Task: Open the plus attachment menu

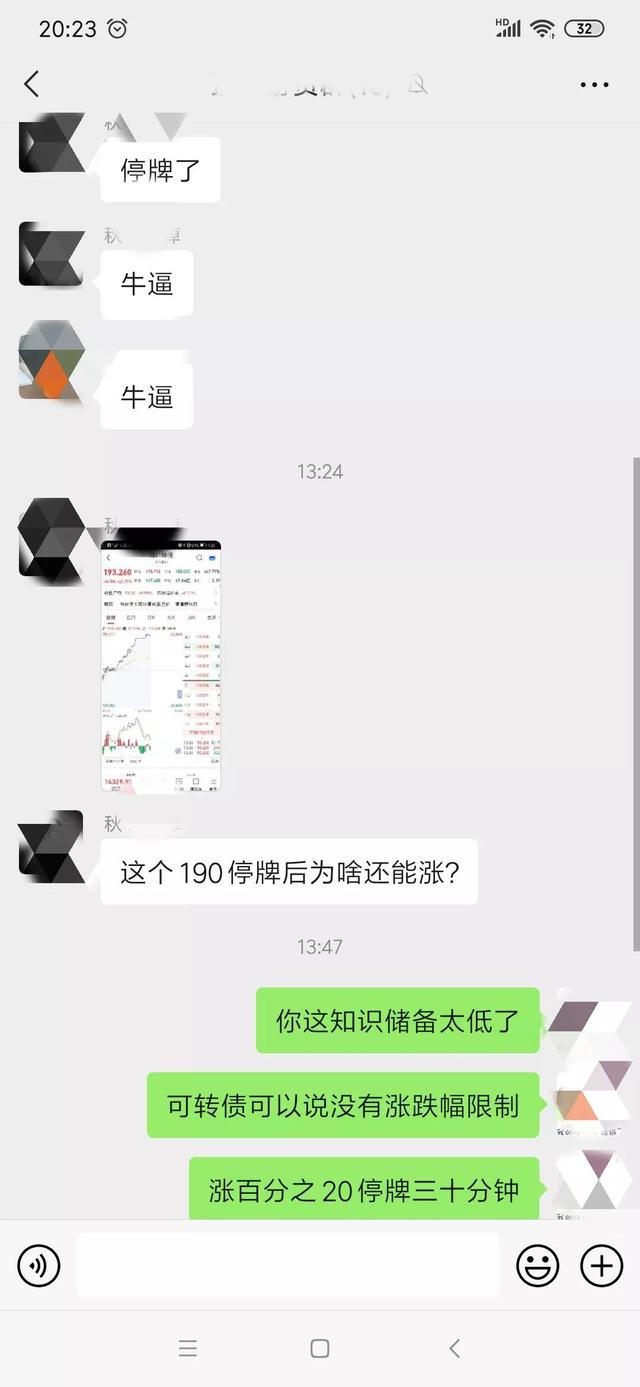Action: [x=601, y=1266]
